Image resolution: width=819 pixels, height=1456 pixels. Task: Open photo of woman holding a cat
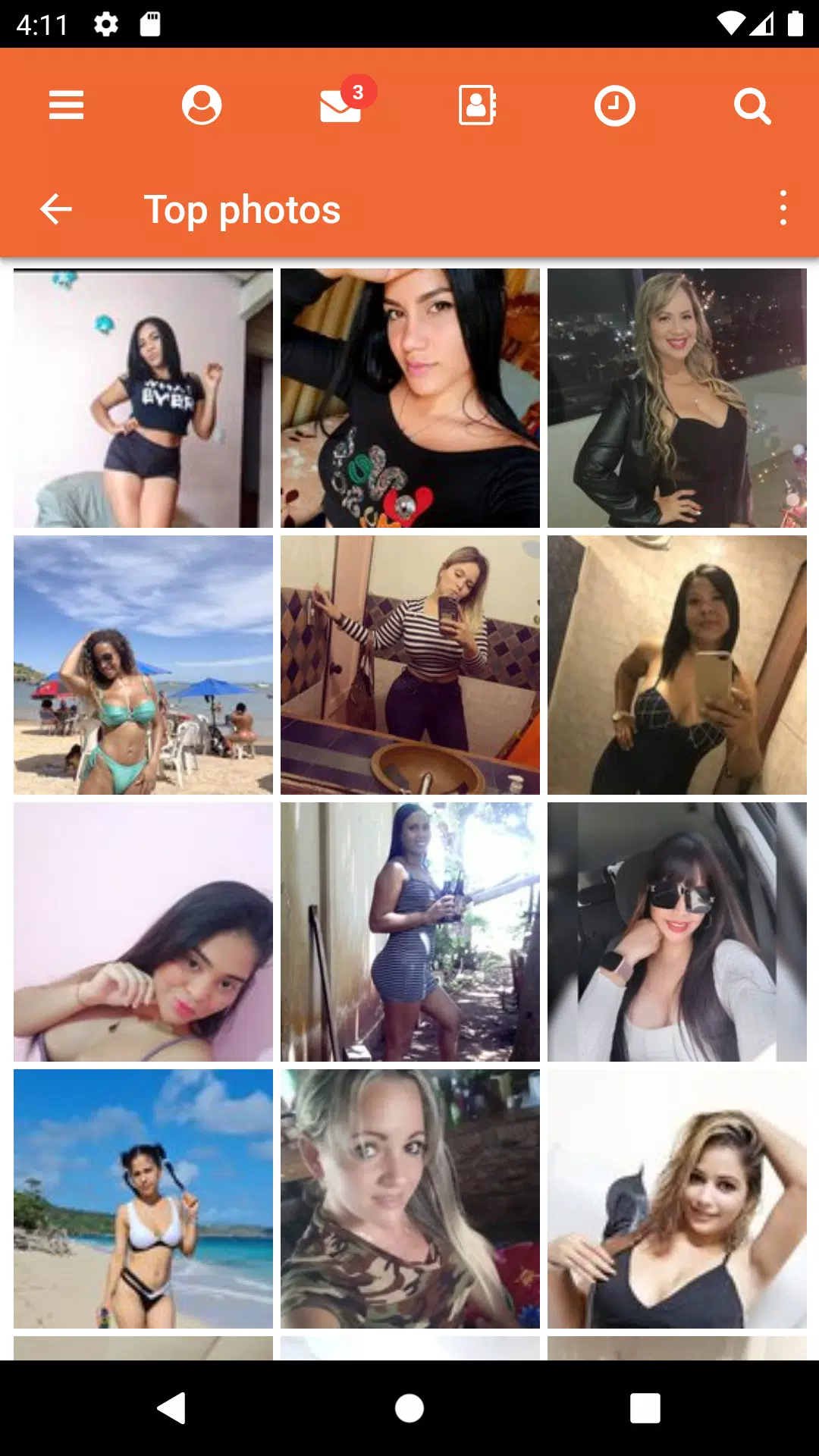pos(676,1199)
